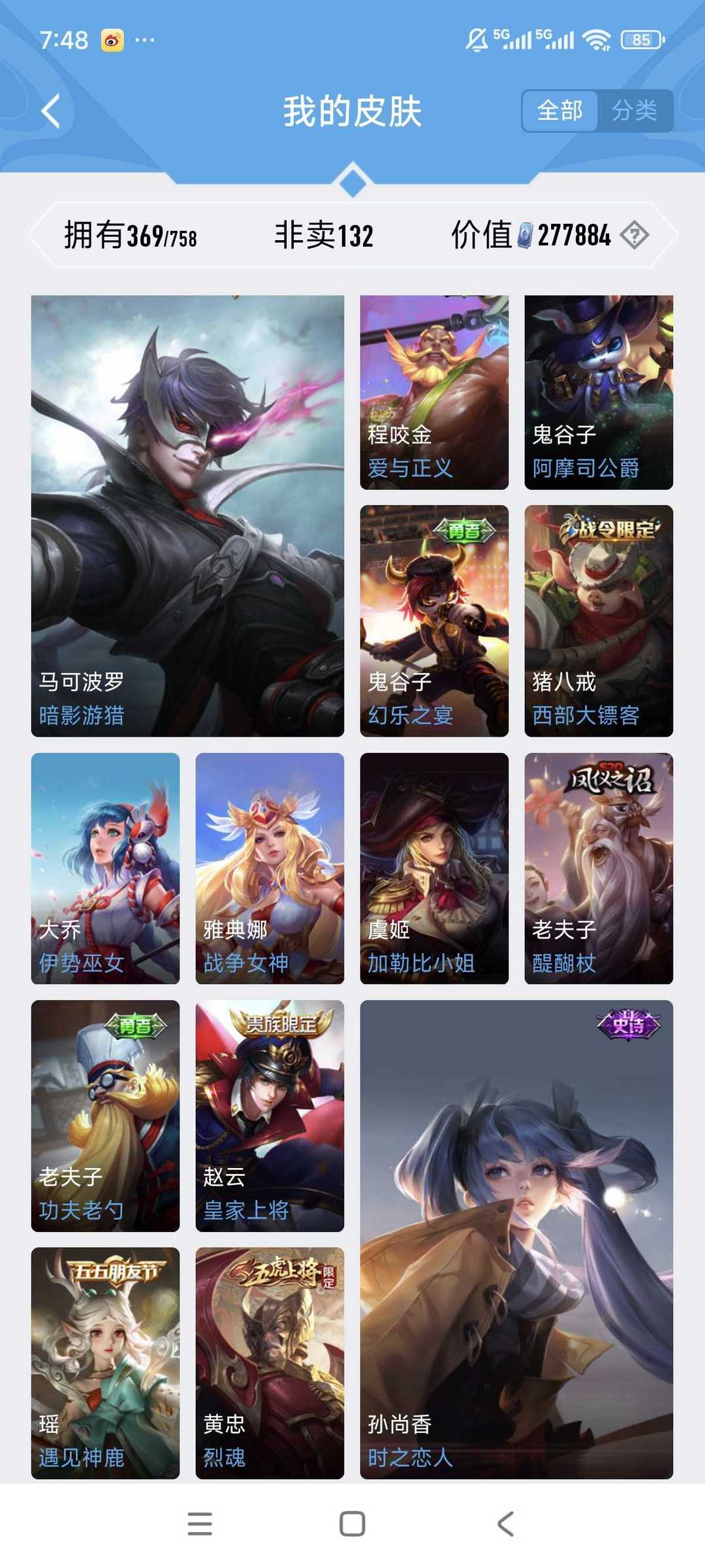This screenshot has width=705, height=1568.
Task: Open recent apps from navigation bar
Action: point(200,1524)
